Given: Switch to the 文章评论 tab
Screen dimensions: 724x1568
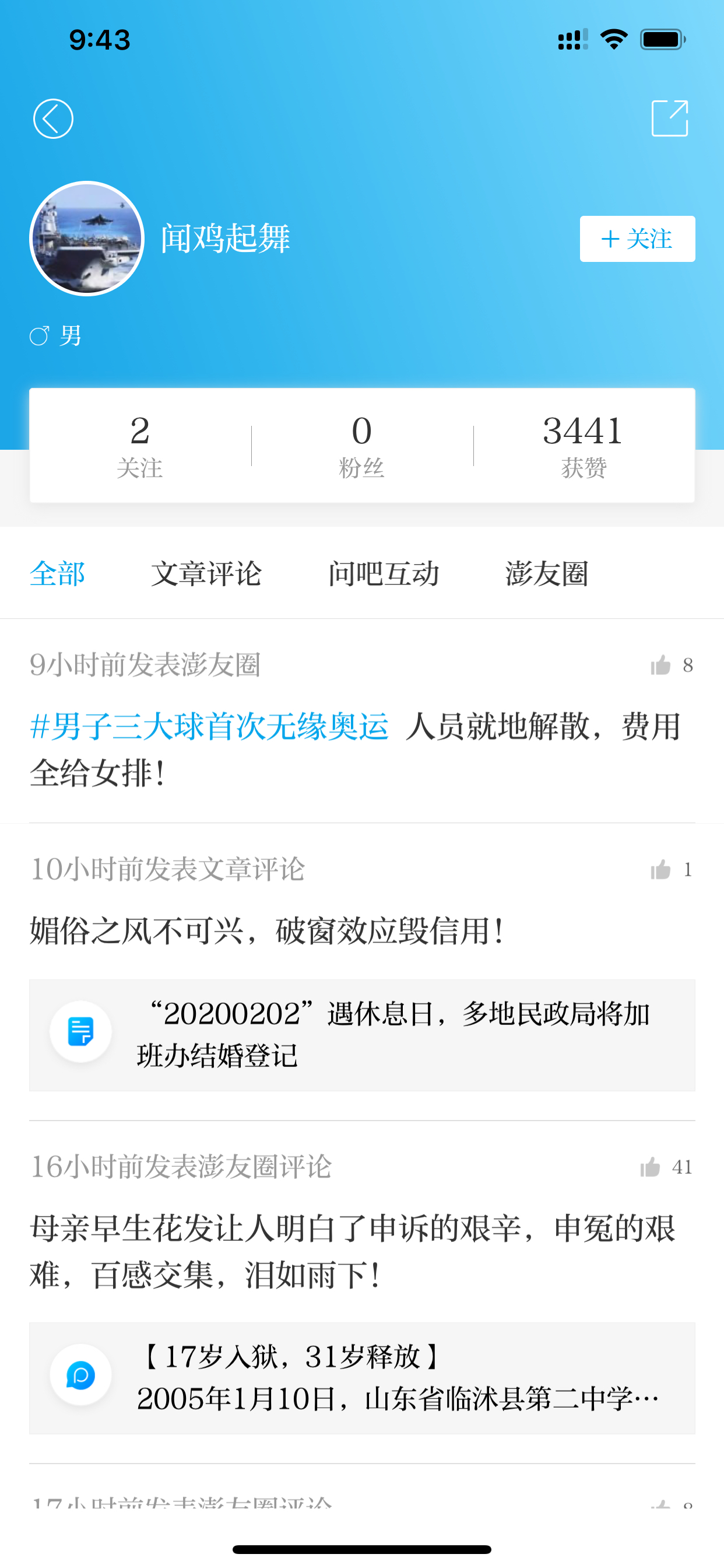Looking at the screenshot, I should (206, 573).
